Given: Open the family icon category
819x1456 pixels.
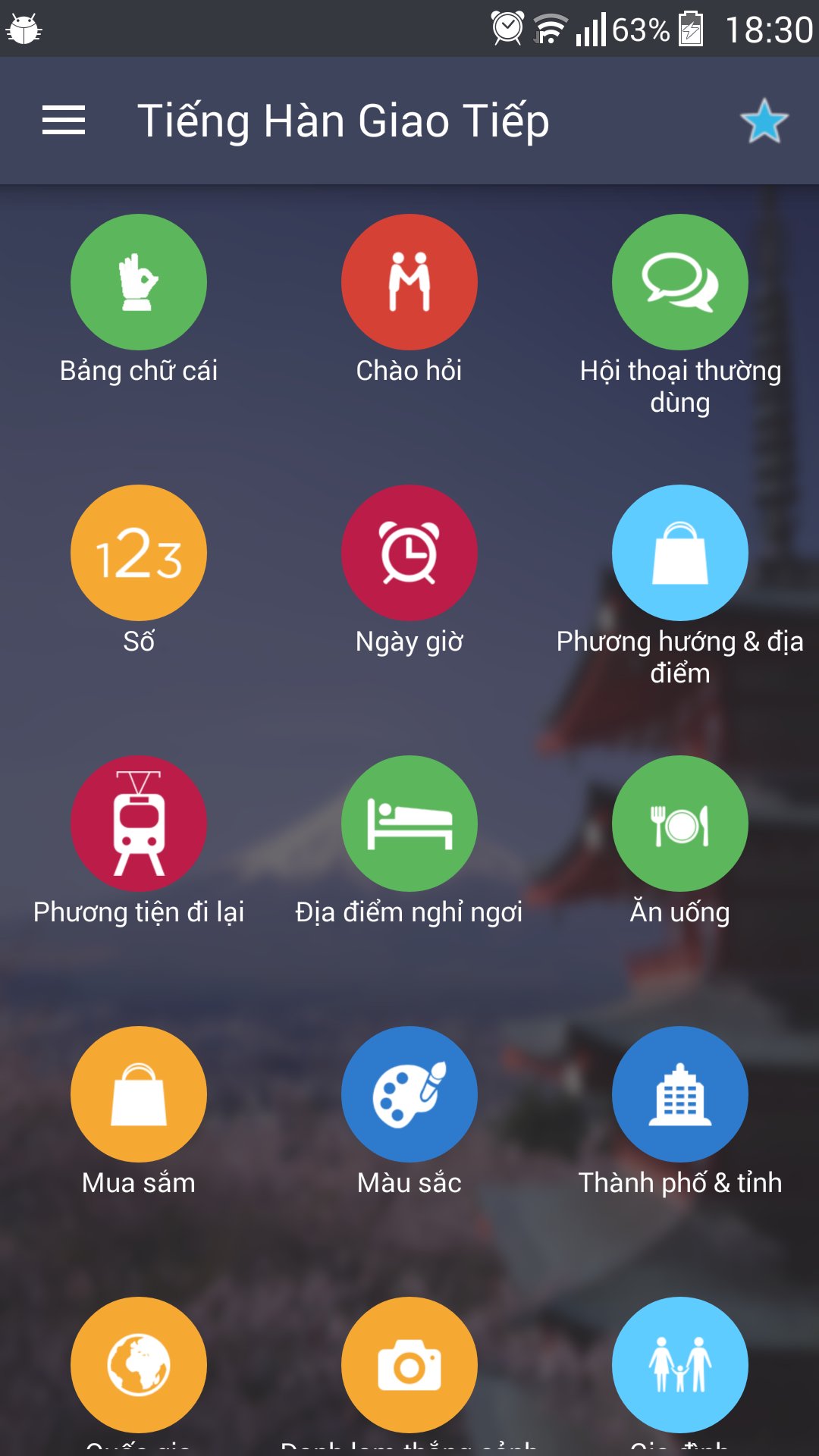Looking at the screenshot, I should coord(680,1365).
